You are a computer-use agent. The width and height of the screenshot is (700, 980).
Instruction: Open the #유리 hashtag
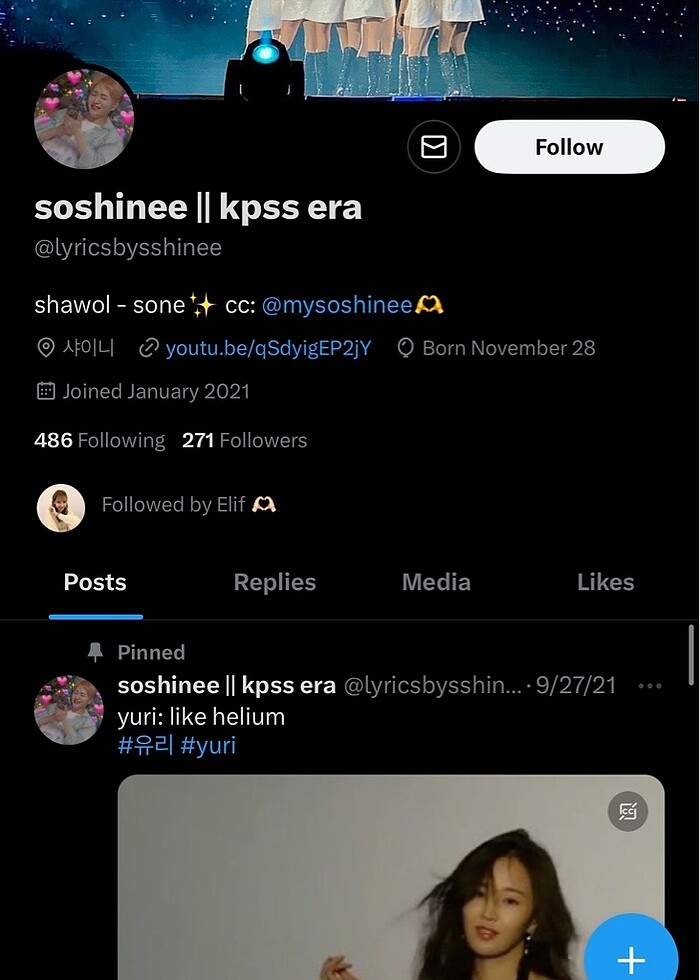point(145,745)
